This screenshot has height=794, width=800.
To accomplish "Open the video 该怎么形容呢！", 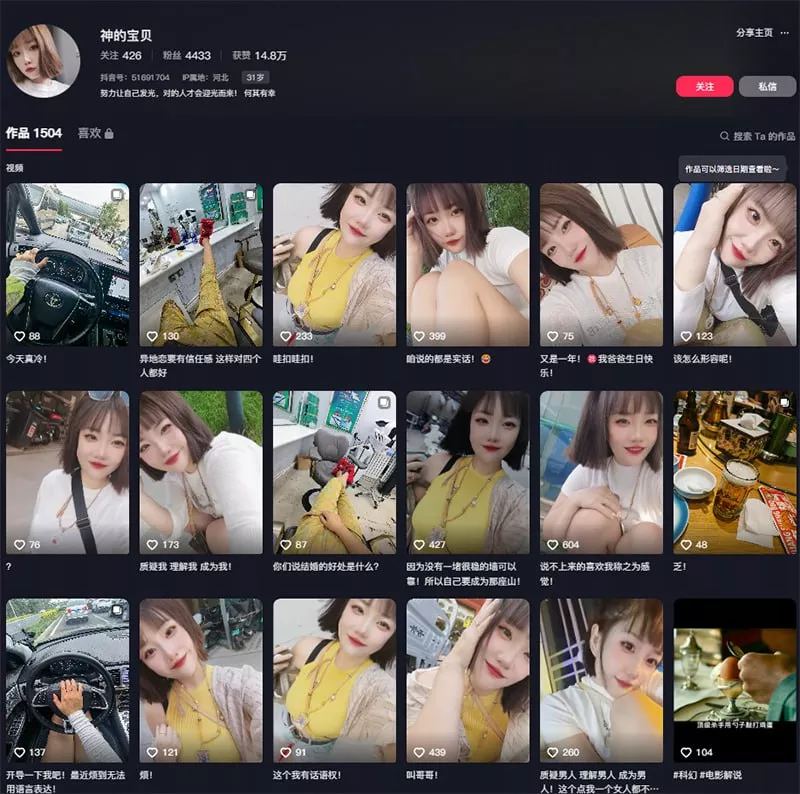I will [x=735, y=265].
